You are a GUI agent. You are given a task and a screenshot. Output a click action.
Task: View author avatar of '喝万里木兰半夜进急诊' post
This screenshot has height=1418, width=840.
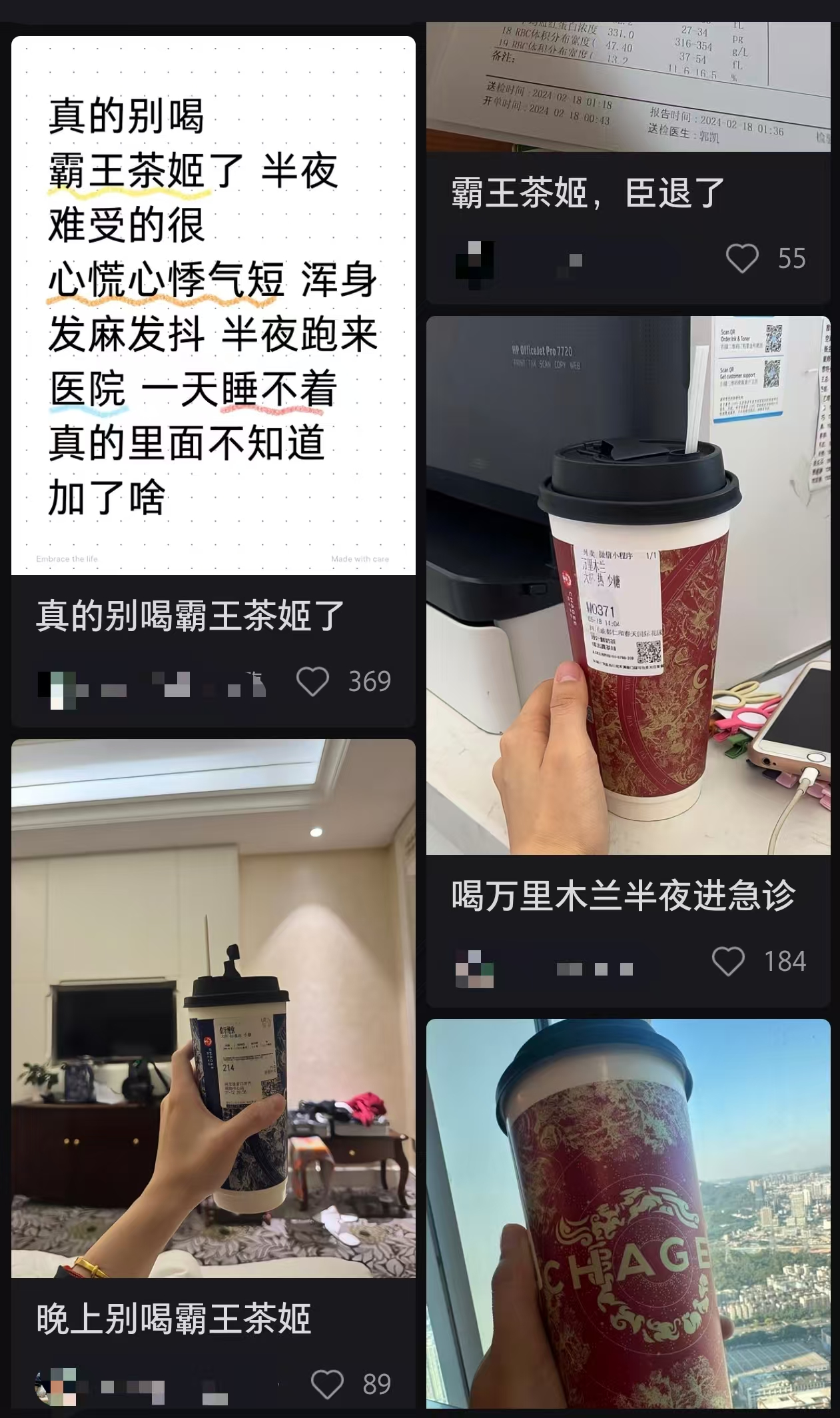(x=474, y=969)
